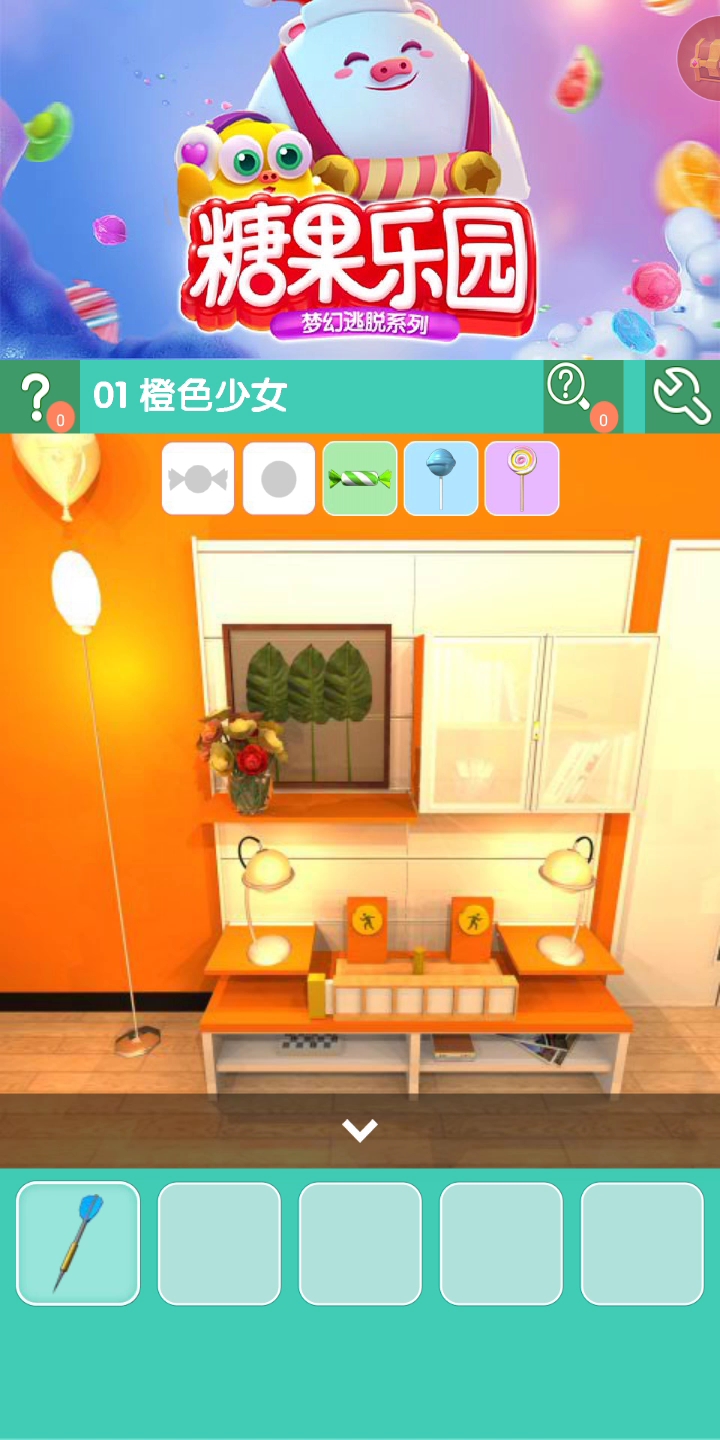Select the swirl lollipop slot

pyautogui.click(x=522, y=479)
